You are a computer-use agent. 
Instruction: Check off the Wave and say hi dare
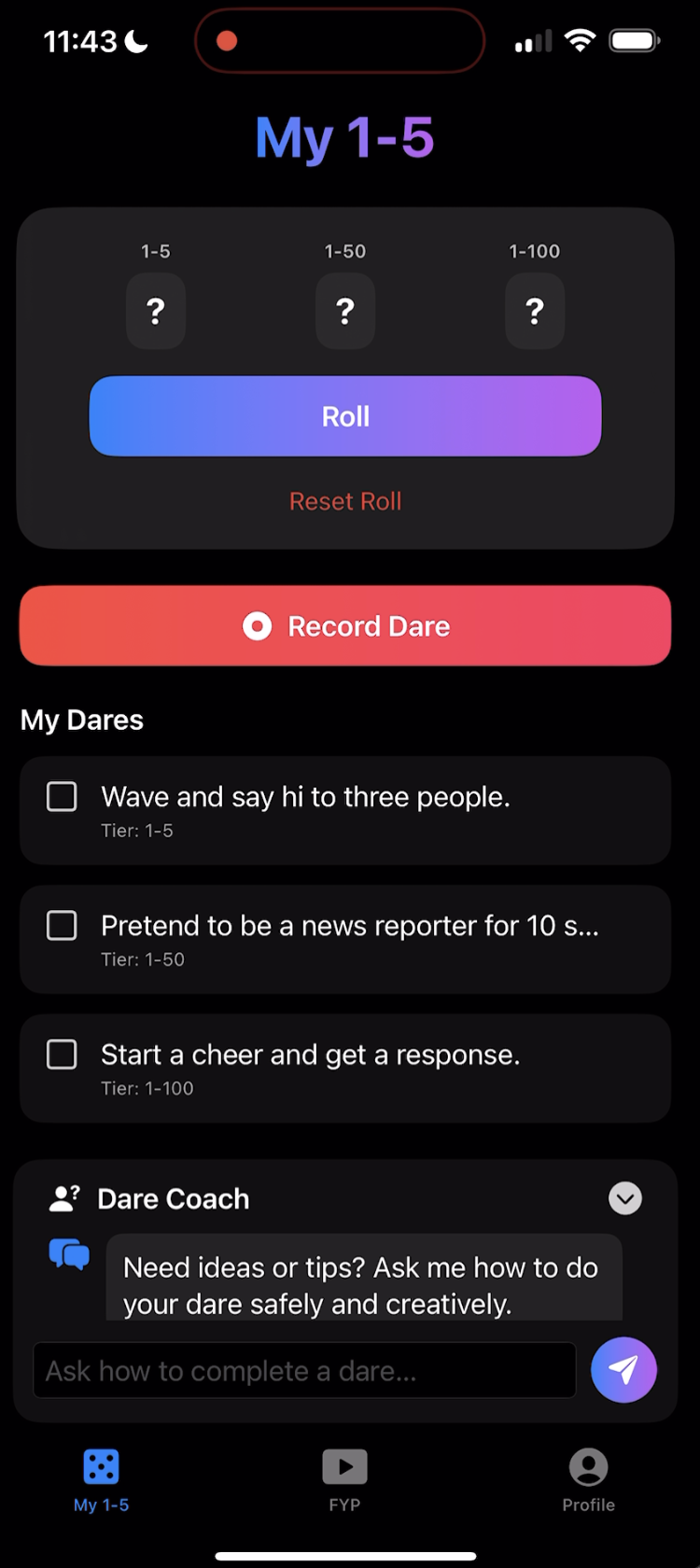[x=62, y=797]
